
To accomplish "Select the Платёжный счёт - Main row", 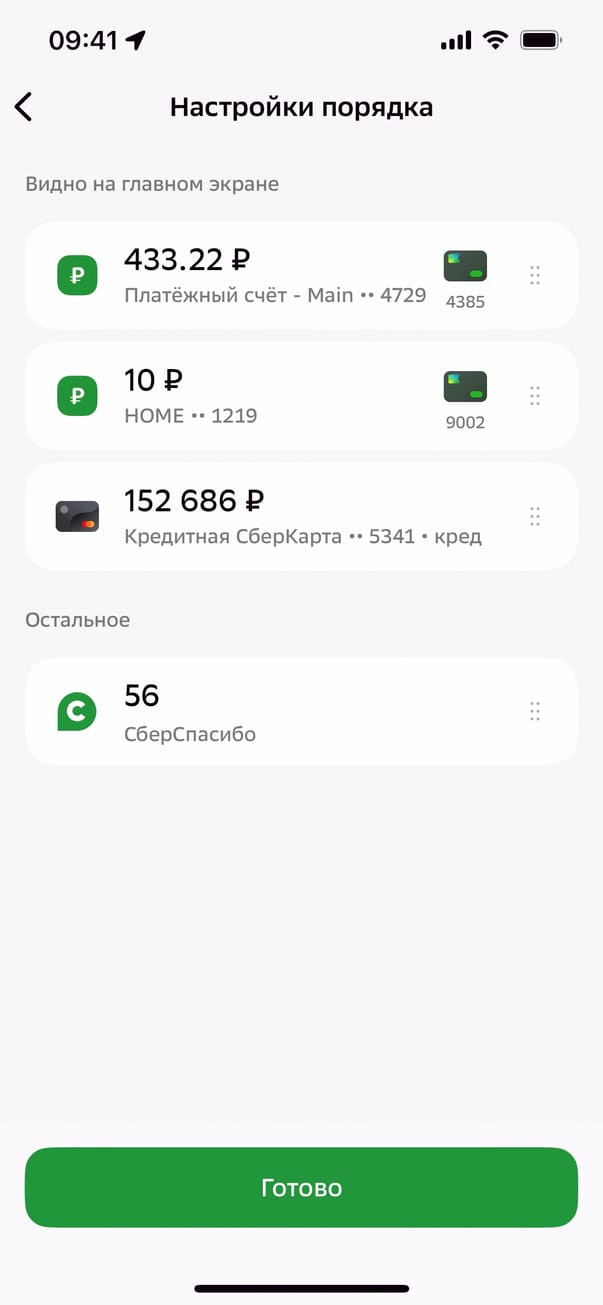I will click(x=275, y=275).
